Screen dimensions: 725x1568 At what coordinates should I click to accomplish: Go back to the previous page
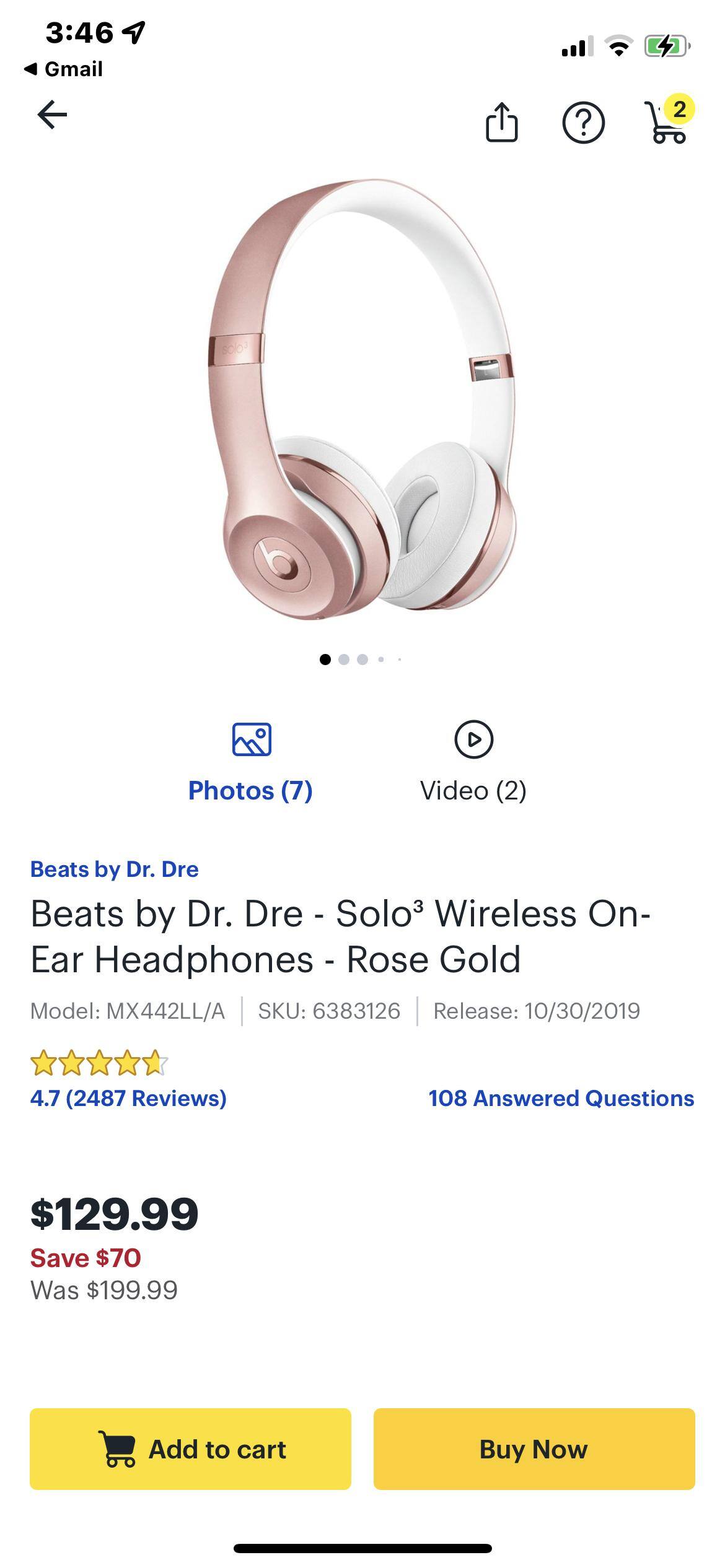coord(52,115)
